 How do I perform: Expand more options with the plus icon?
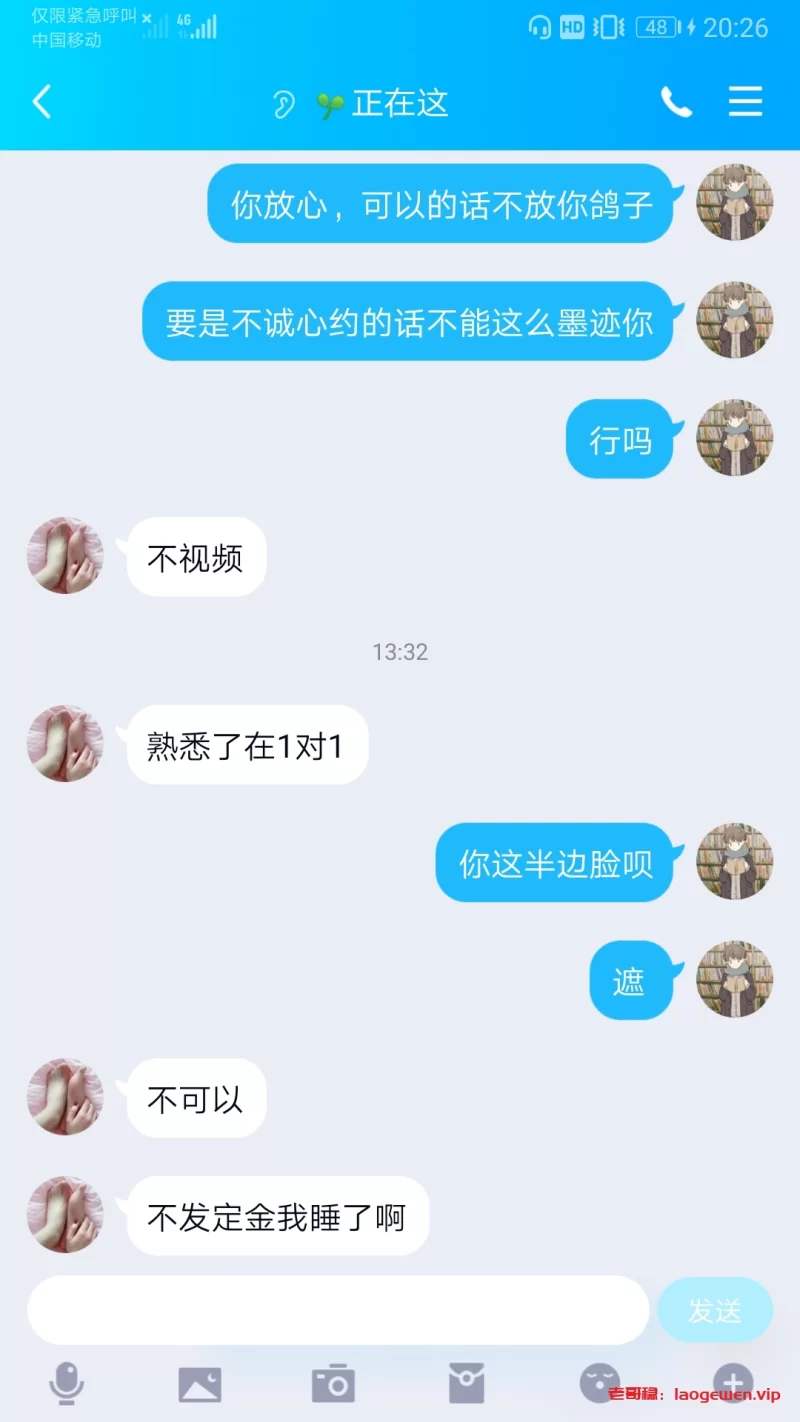coord(733,1384)
